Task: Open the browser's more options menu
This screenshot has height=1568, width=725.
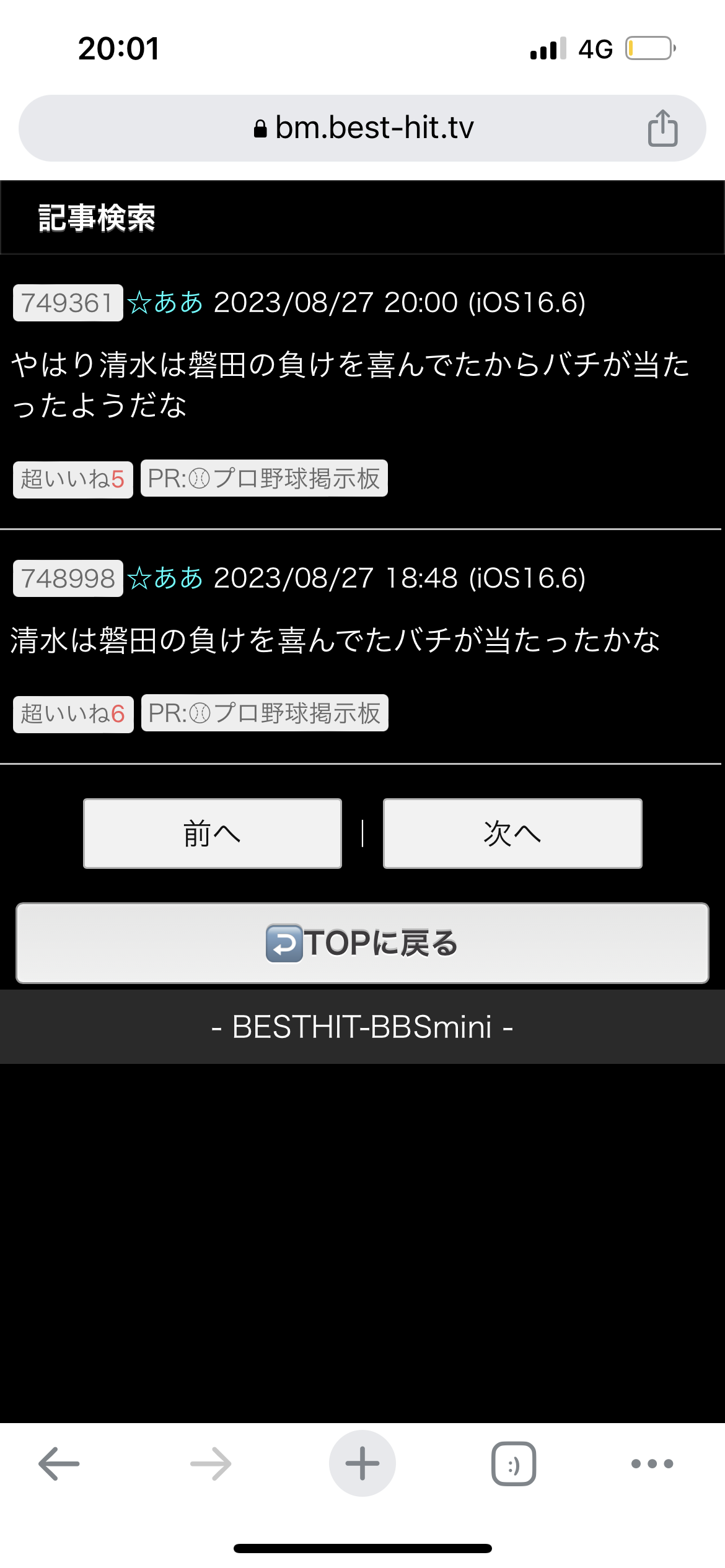Action: tap(652, 1463)
